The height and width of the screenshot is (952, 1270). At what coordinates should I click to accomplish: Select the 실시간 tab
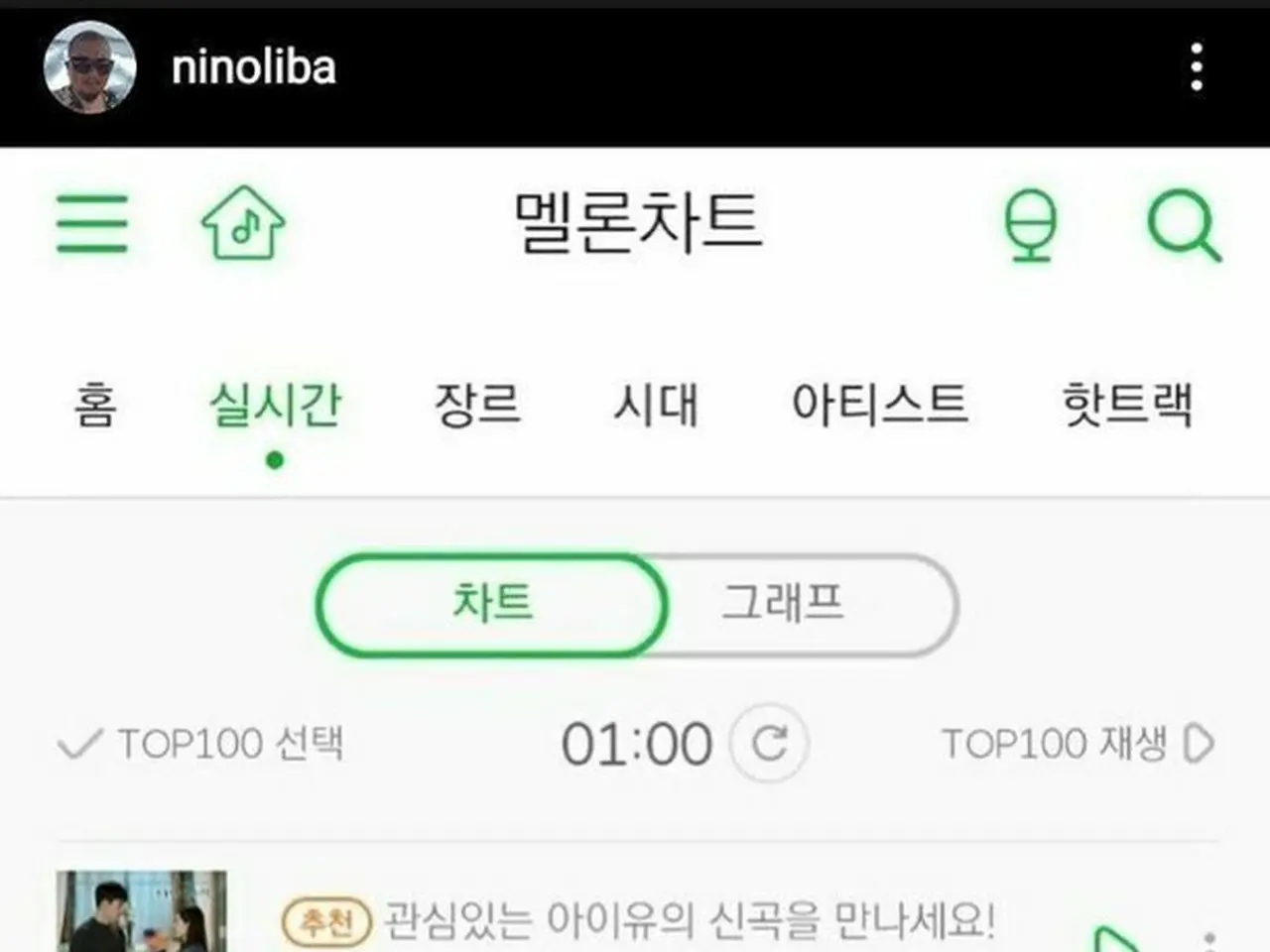(275, 405)
